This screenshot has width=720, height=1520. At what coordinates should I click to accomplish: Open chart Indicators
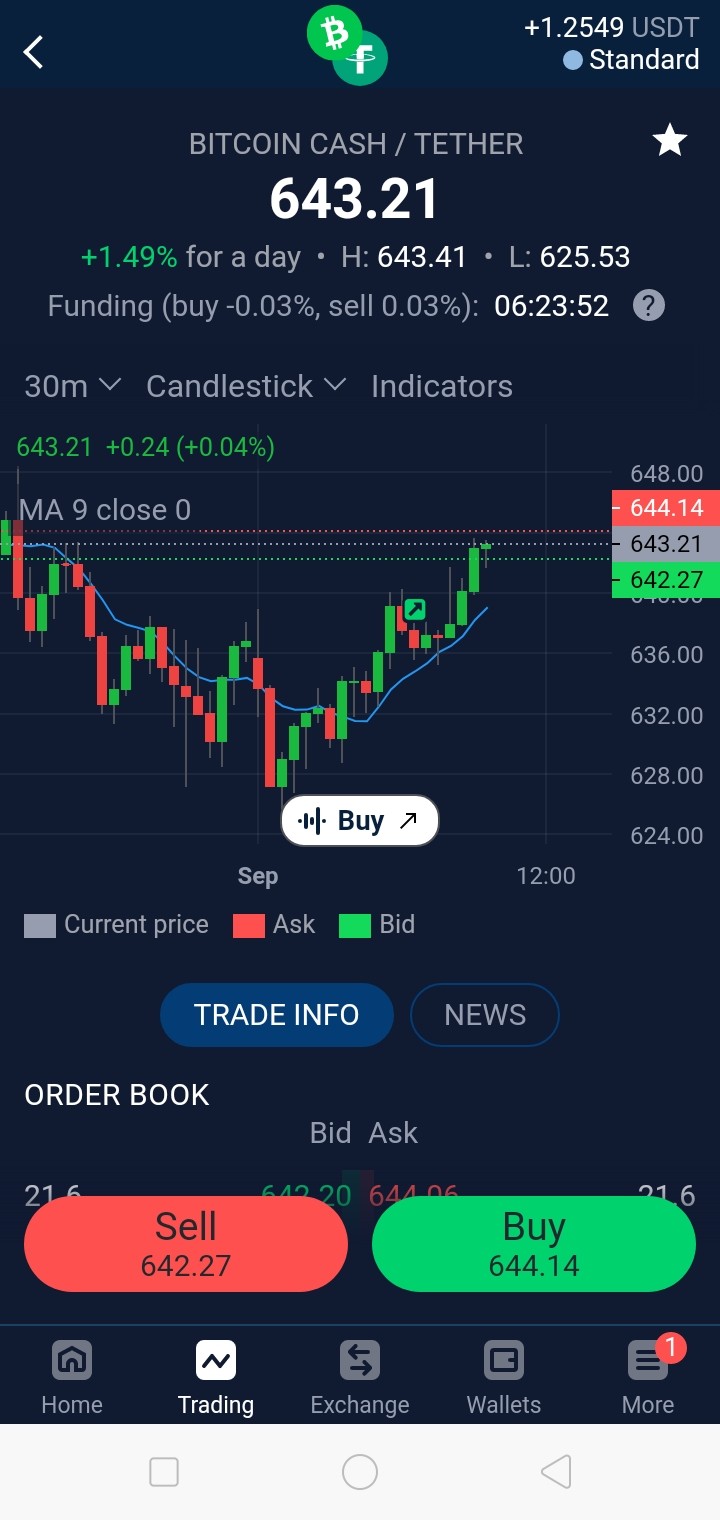pos(442,386)
